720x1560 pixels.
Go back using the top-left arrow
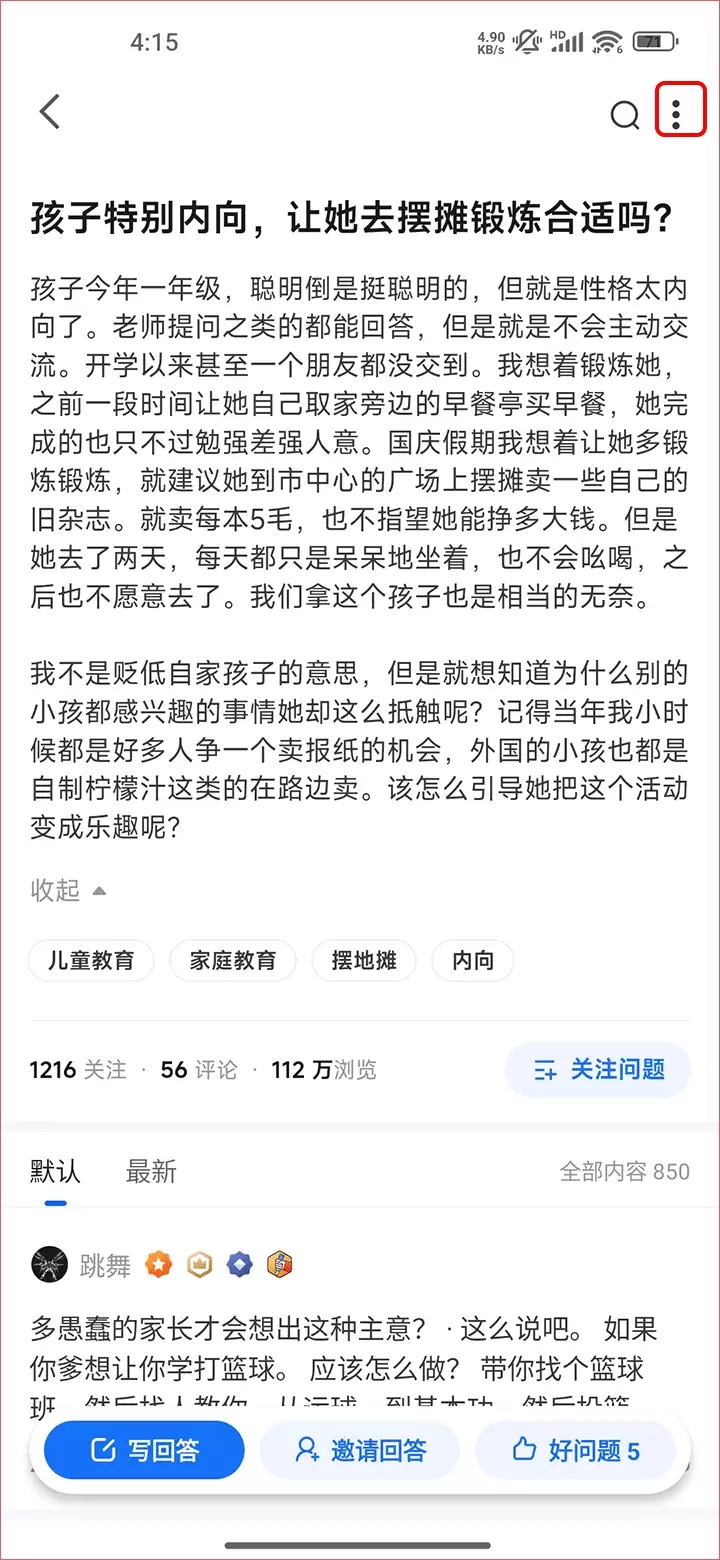[50, 112]
